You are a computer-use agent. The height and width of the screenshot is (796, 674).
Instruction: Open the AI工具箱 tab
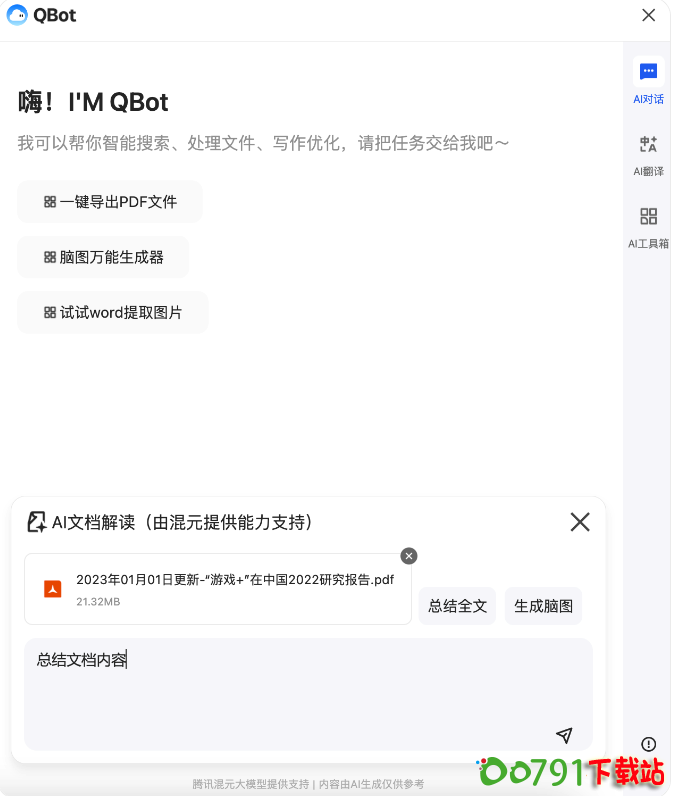(x=648, y=227)
